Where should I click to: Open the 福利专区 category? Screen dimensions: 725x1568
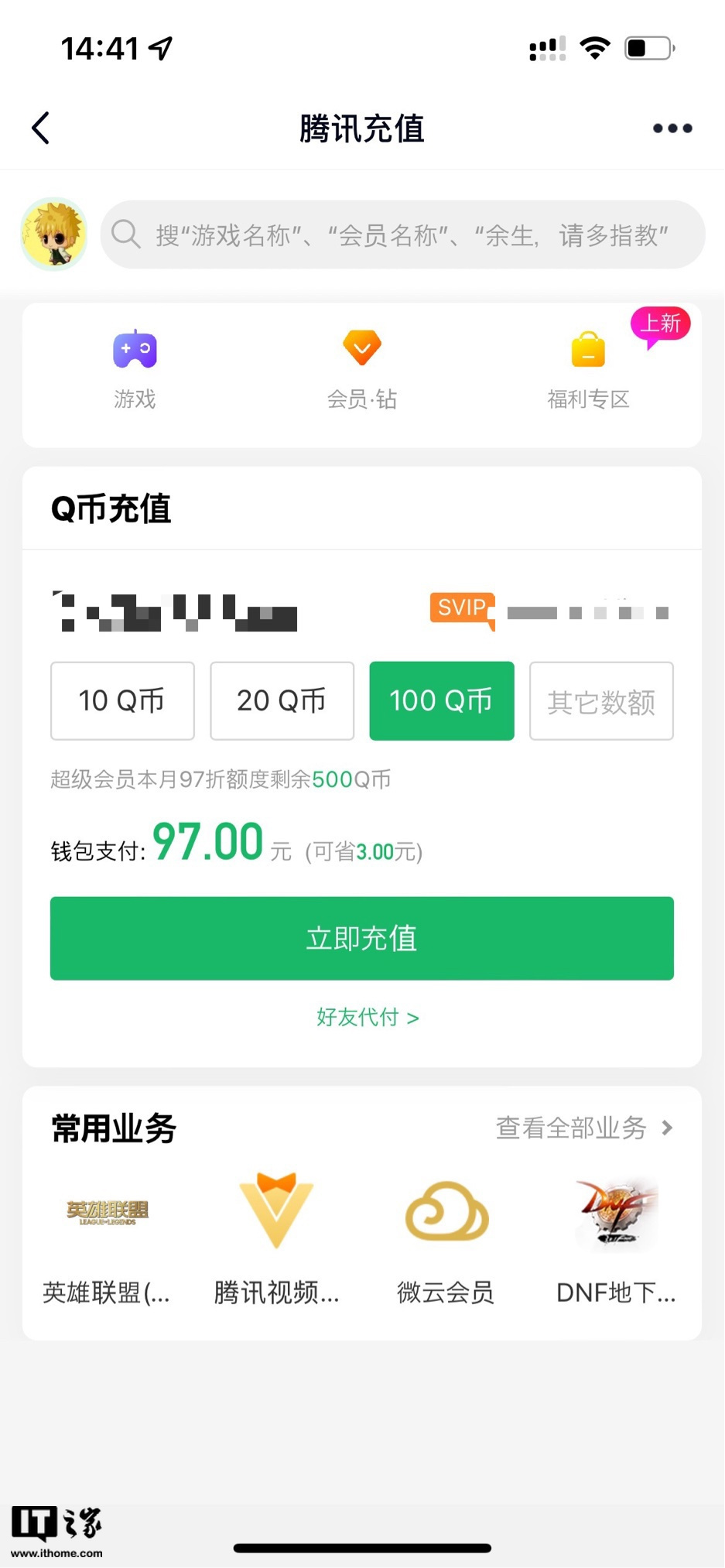pyautogui.click(x=588, y=368)
